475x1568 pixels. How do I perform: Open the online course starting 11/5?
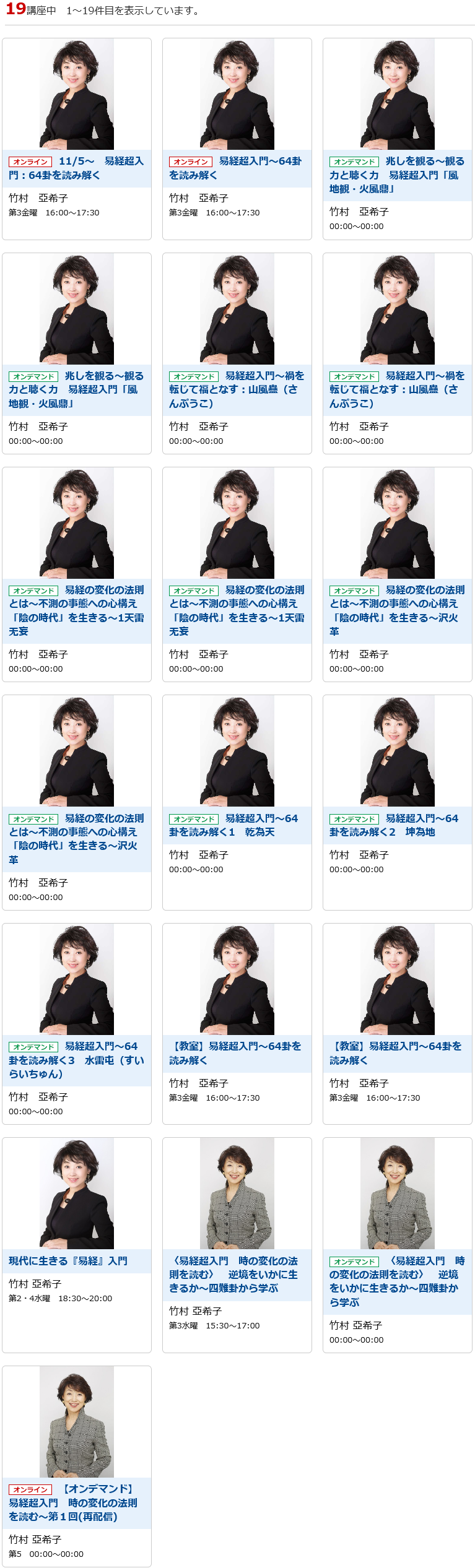coord(76,168)
